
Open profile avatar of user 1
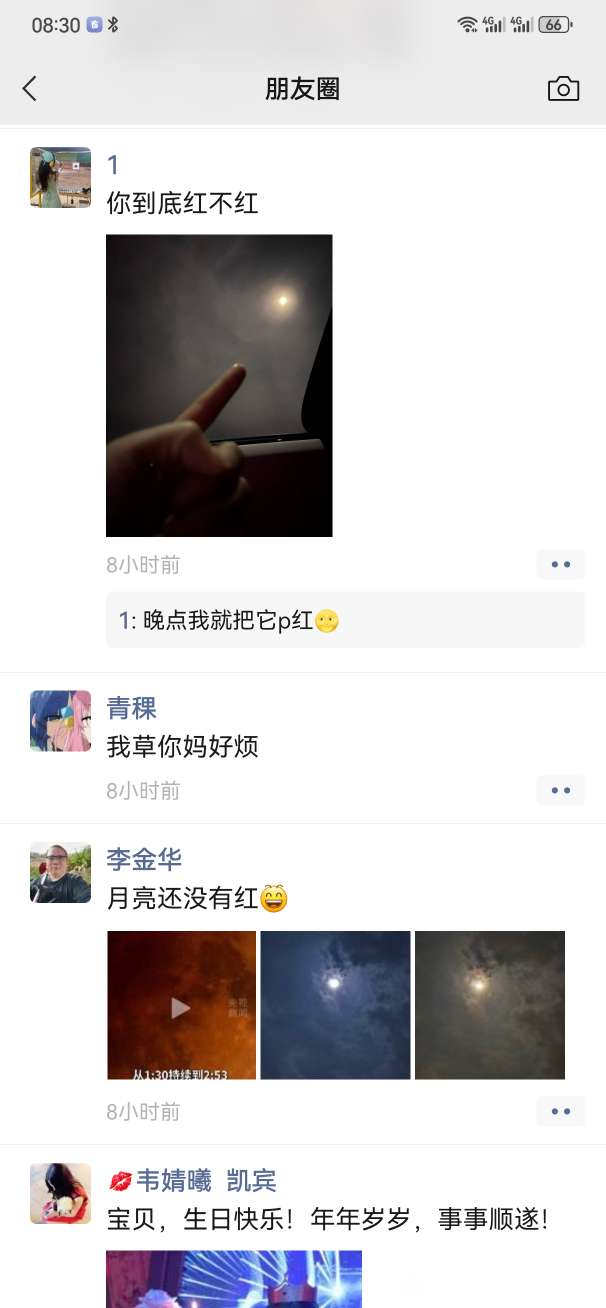point(60,178)
